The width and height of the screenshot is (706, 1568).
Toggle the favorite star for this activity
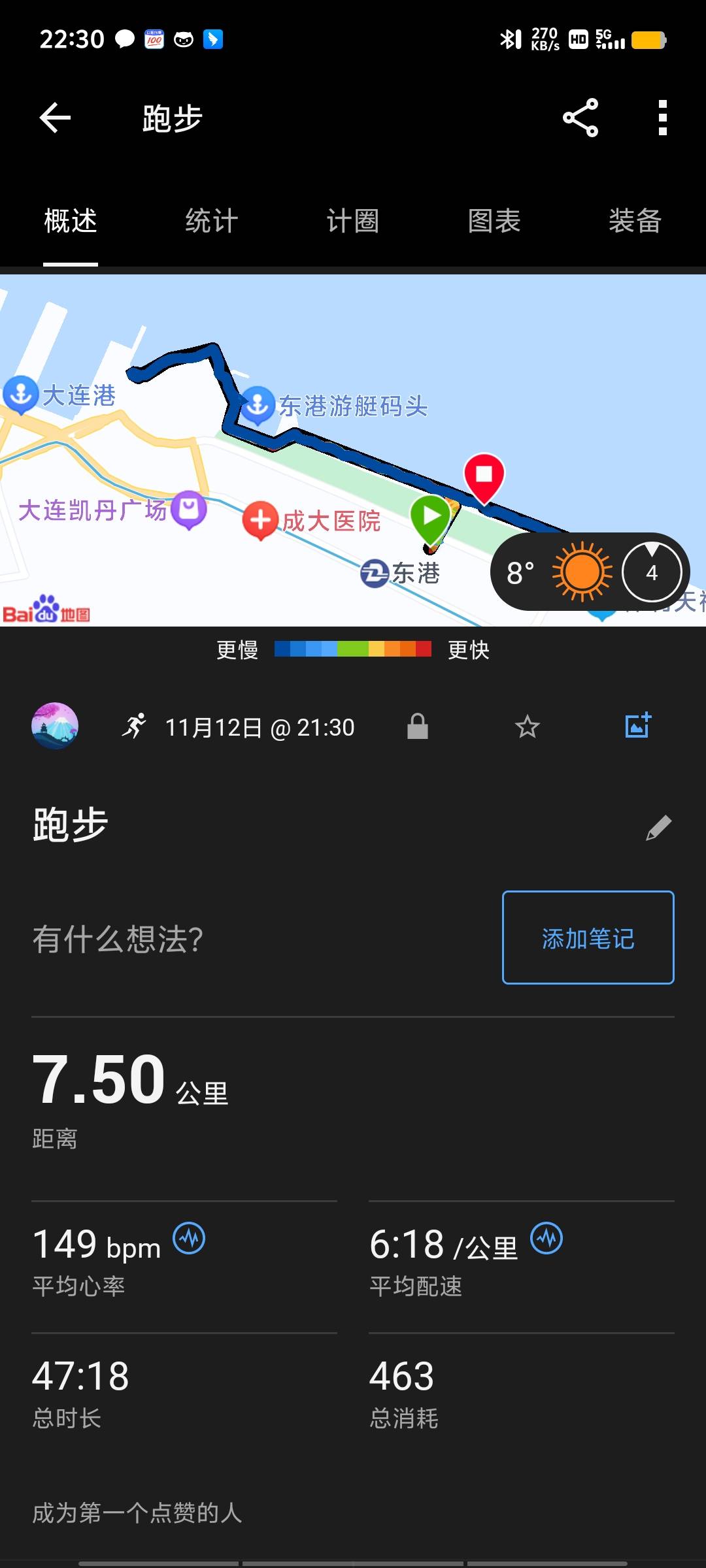click(527, 726)
